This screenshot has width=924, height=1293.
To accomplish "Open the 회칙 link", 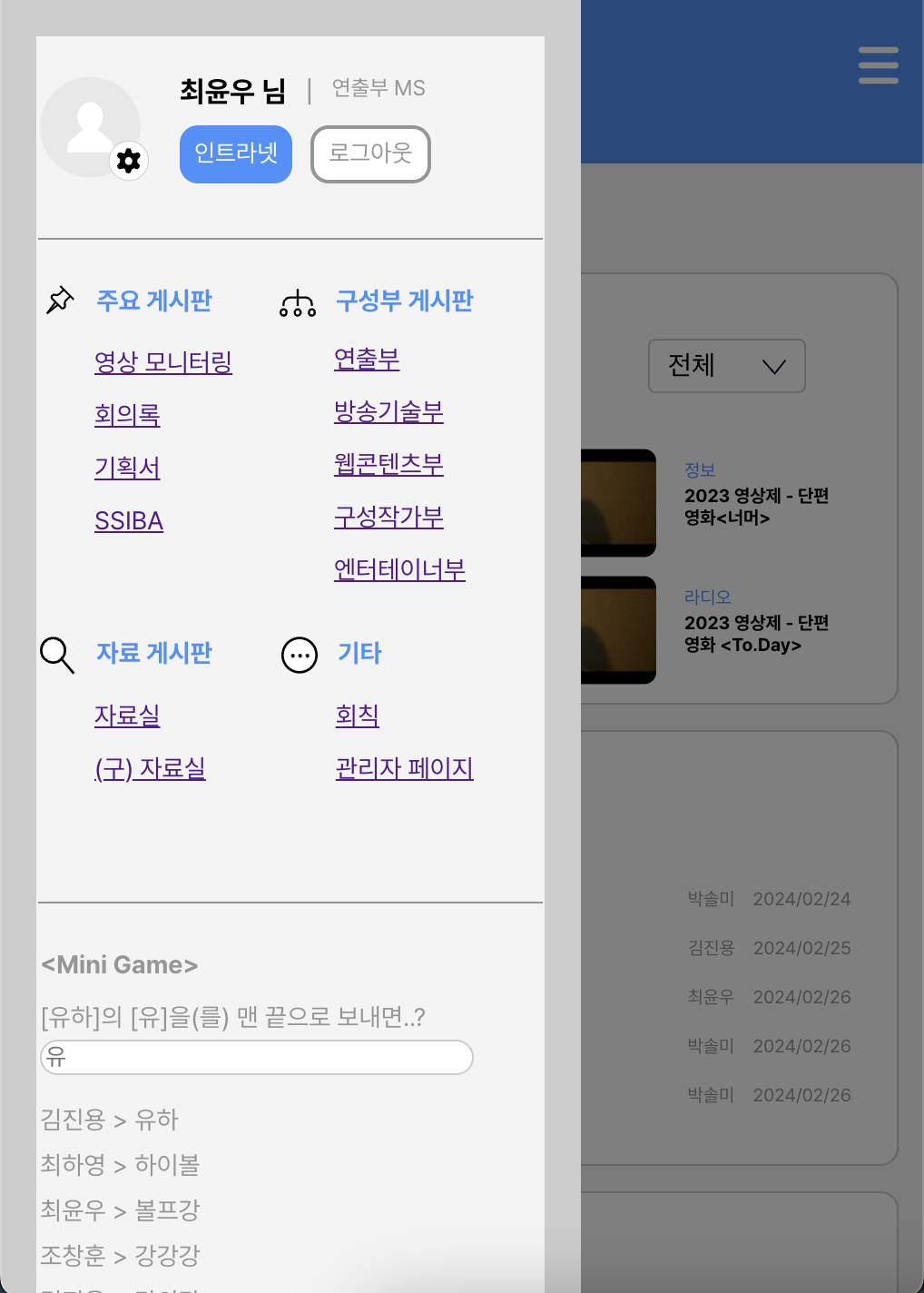I will point(357,716).
